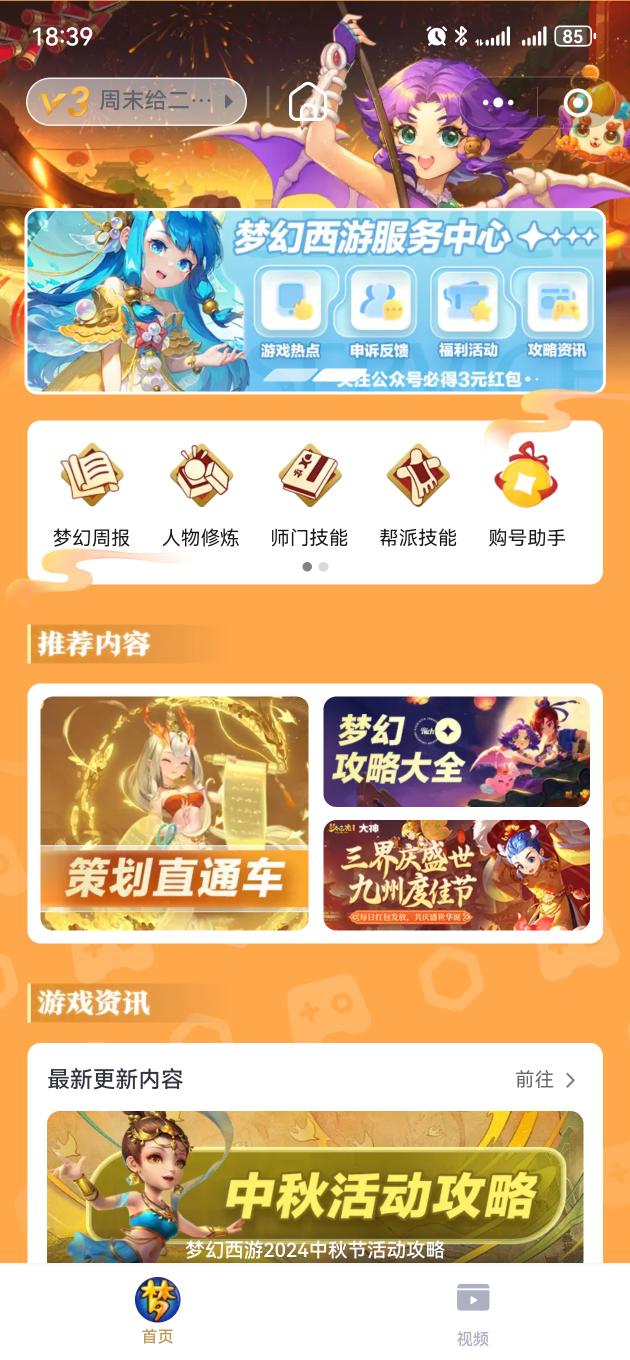Open 策划直通车 card
The width and height of the screenshot is (630, 1360).
175,813
